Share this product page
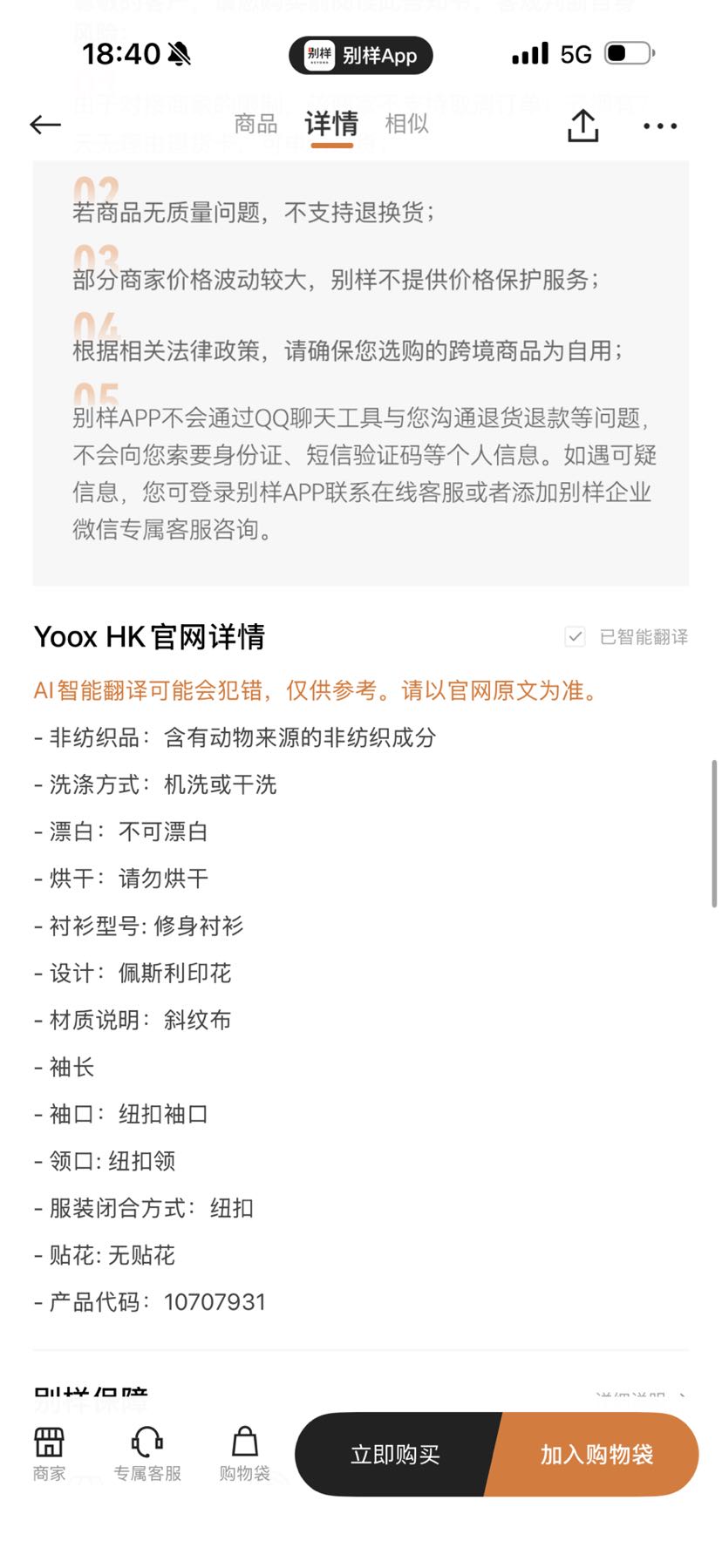722x1568 pixels. pyautogui.click(x=582, y=126)
